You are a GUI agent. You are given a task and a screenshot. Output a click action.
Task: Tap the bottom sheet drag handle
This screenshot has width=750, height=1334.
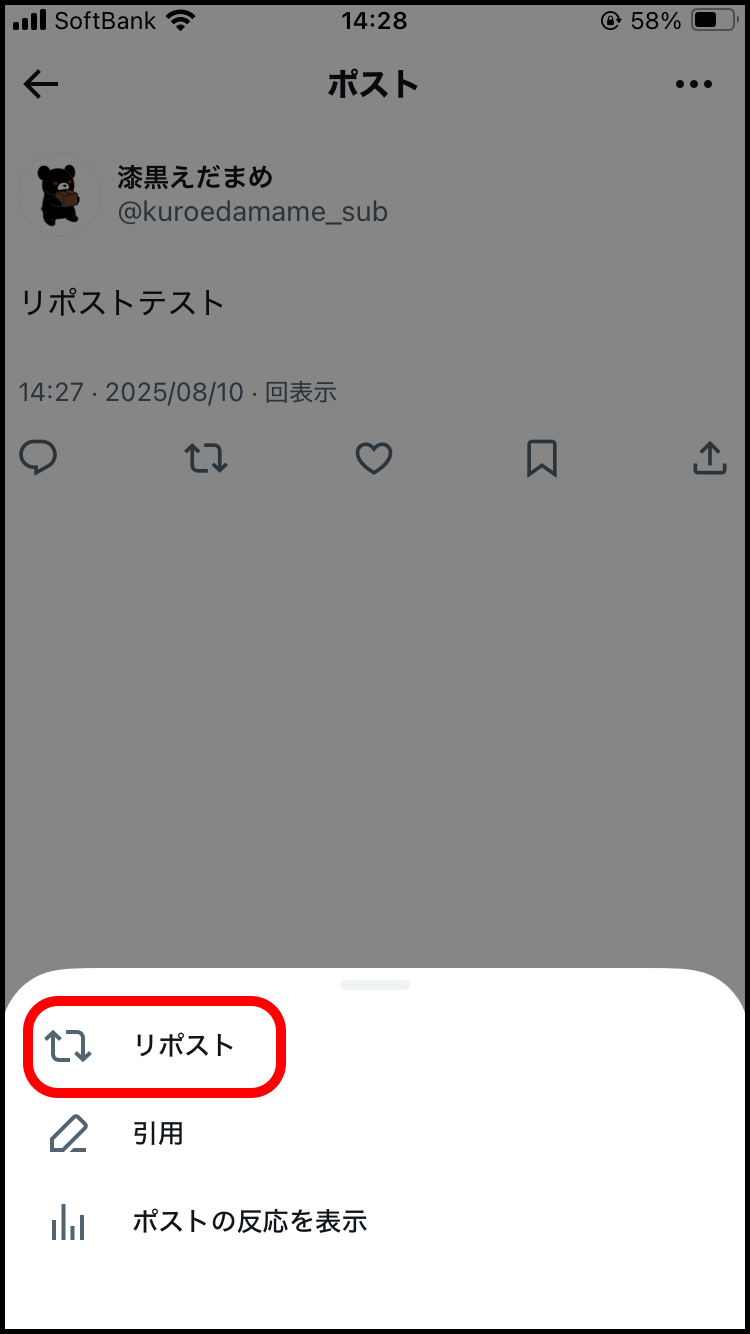pyautogui.click(x=375, y=985)
